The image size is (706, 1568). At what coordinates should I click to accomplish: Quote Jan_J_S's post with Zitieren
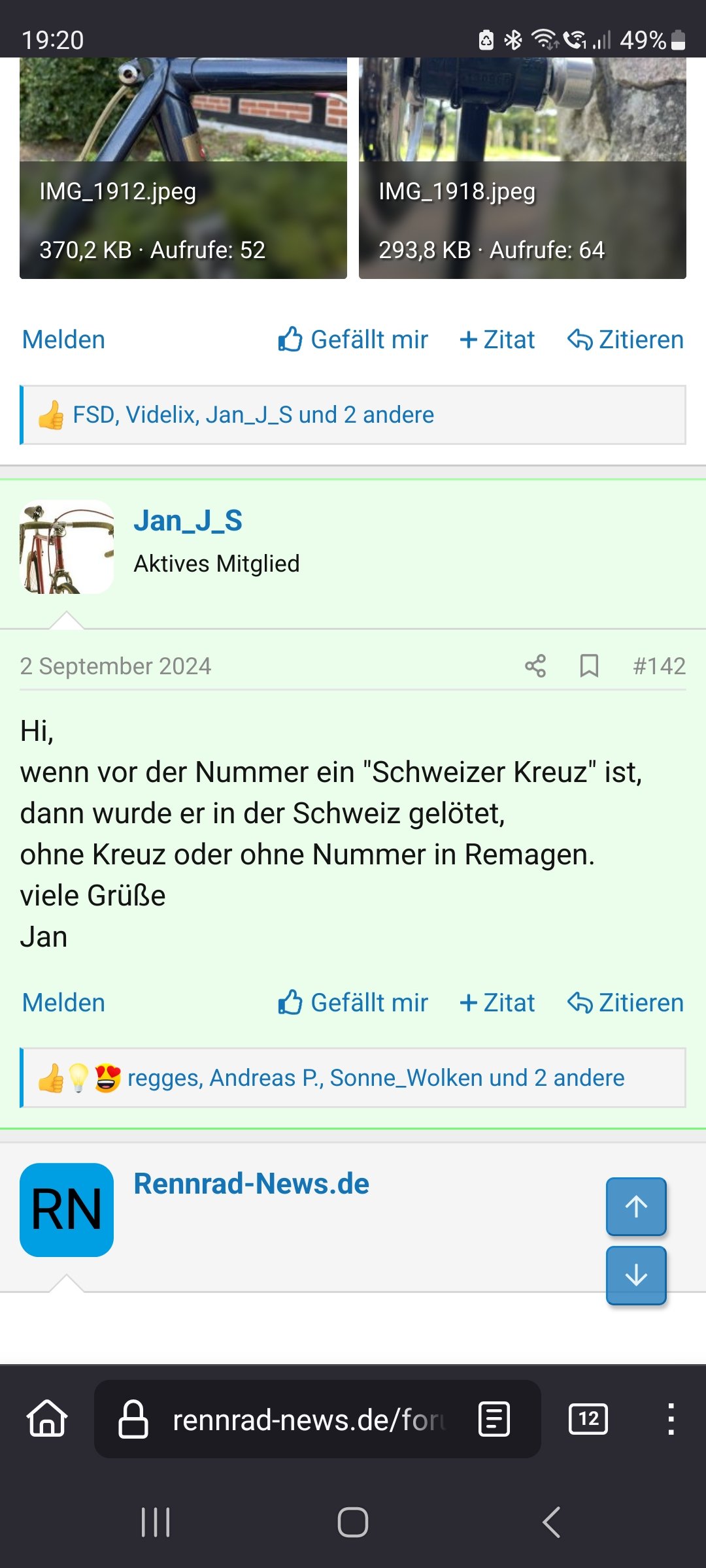point(626,1003)
